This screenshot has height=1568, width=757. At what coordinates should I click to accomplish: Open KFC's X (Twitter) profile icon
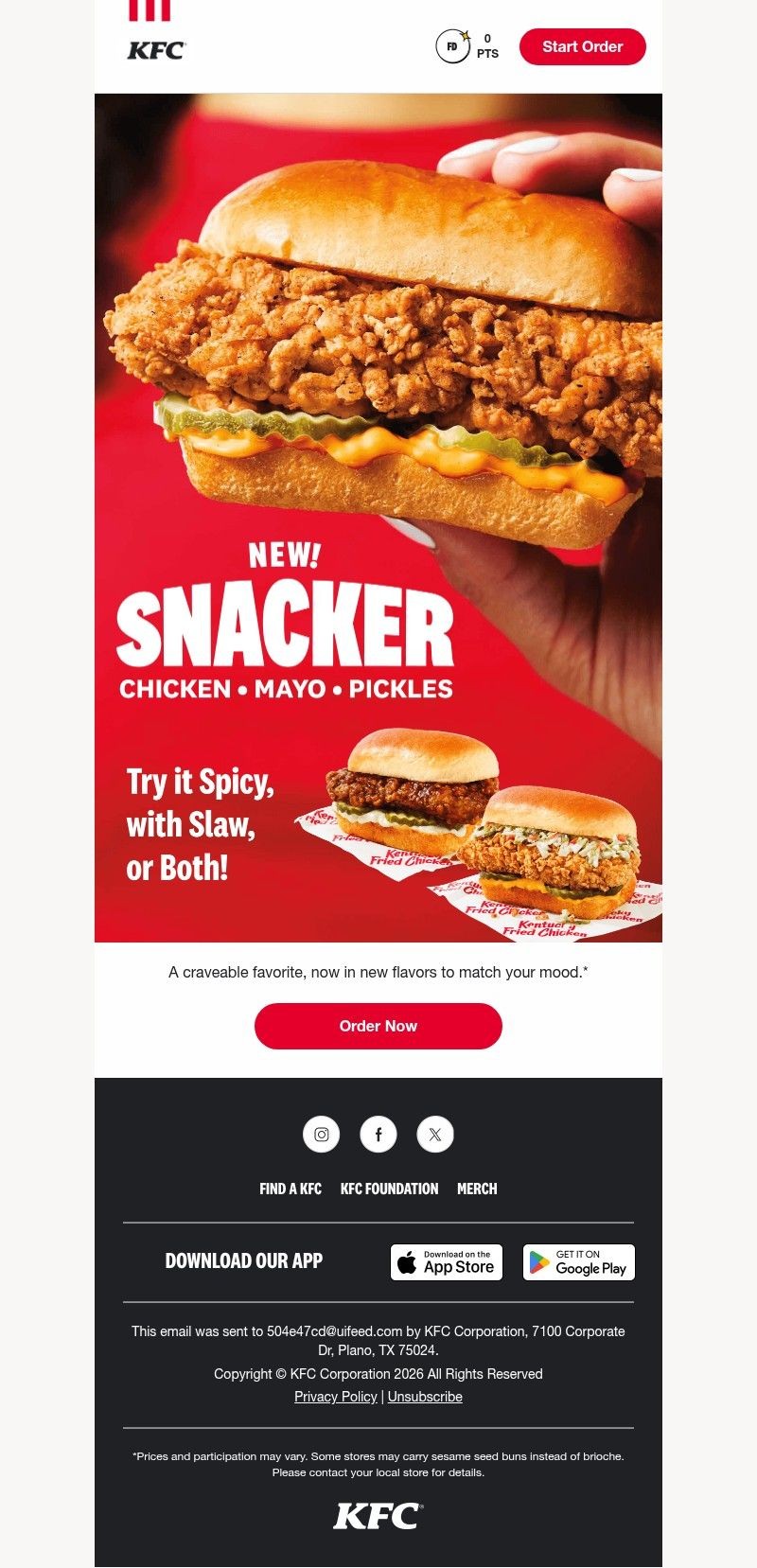[435, 1134]
